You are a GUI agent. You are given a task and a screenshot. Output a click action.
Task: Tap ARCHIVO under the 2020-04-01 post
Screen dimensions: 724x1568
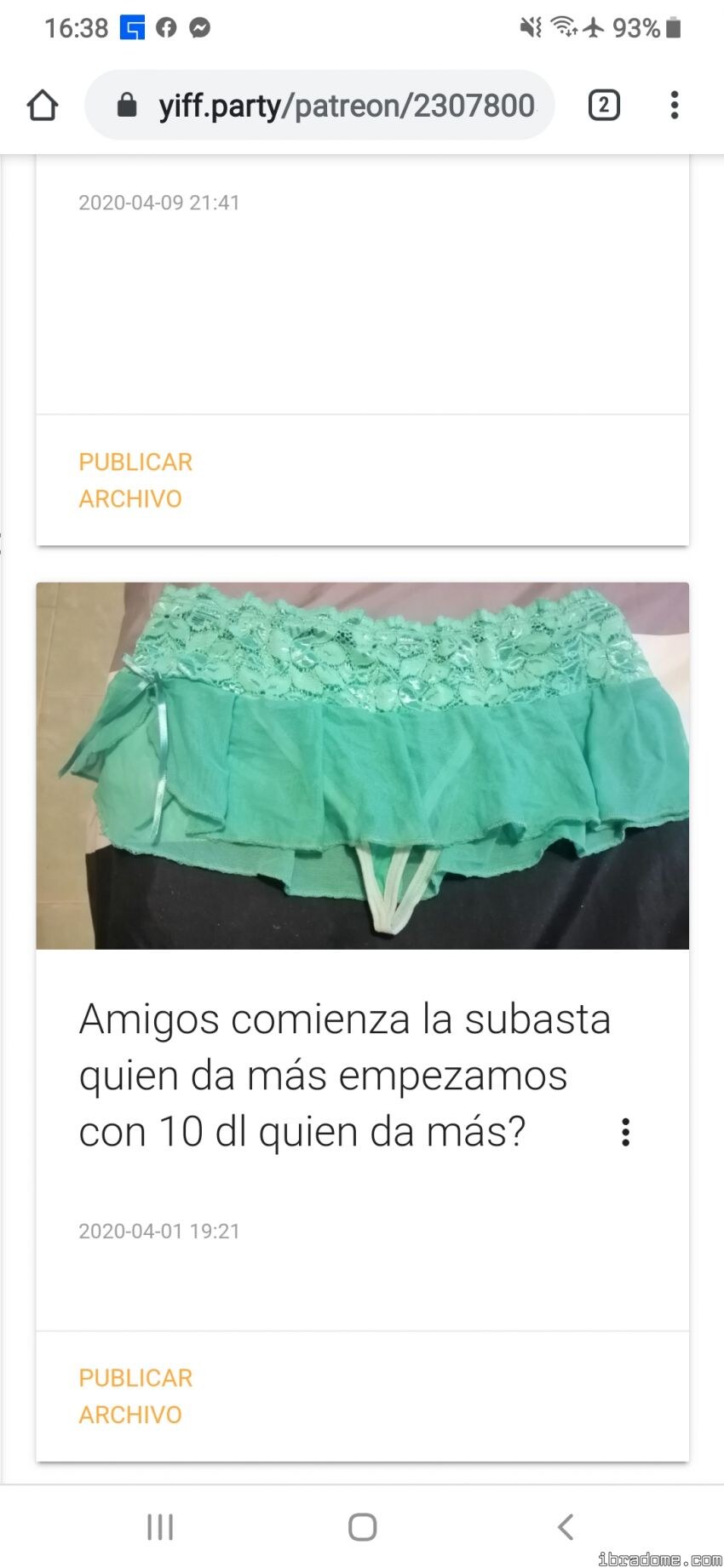130,1415
